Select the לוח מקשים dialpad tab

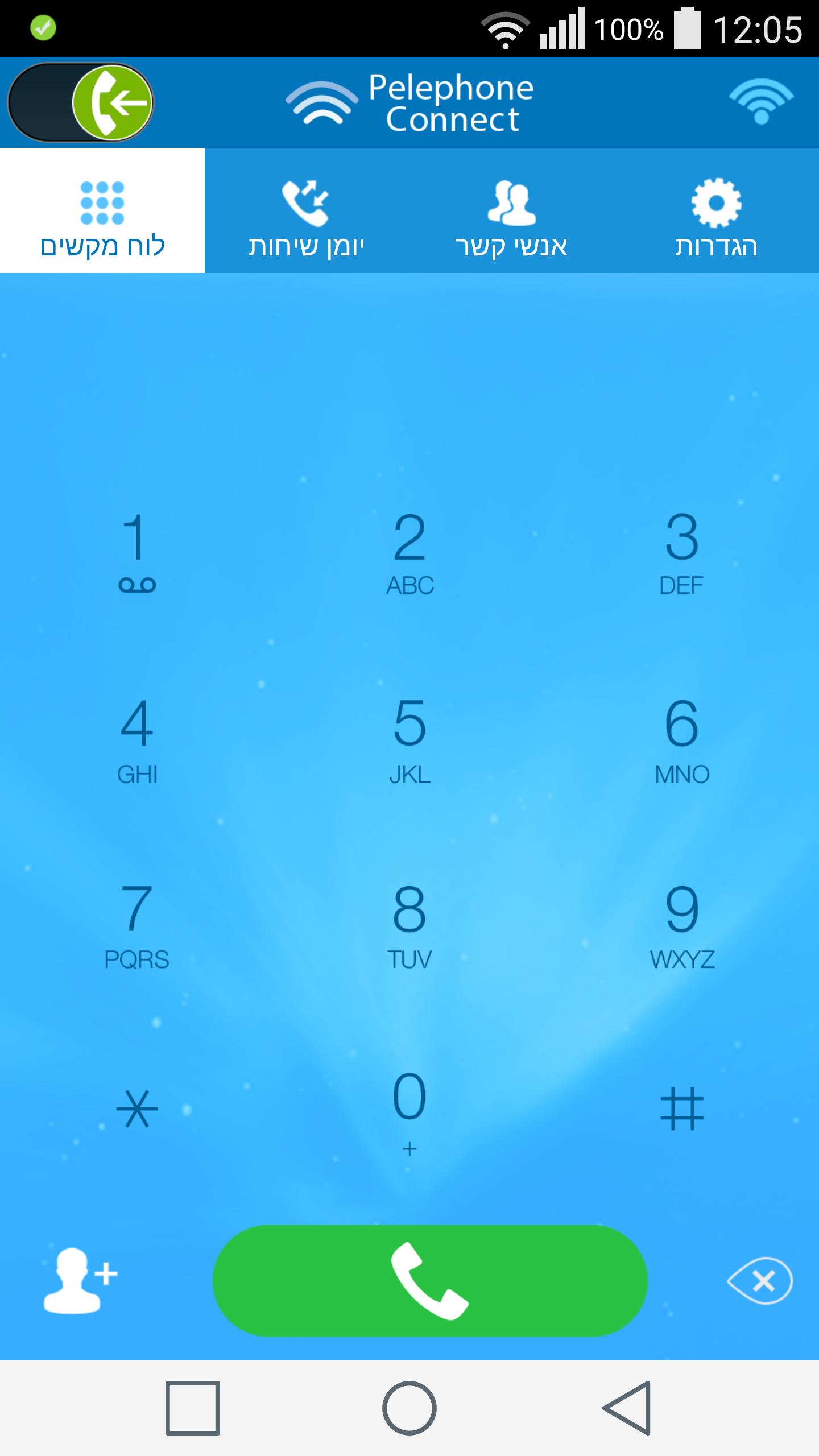(102, 213)
